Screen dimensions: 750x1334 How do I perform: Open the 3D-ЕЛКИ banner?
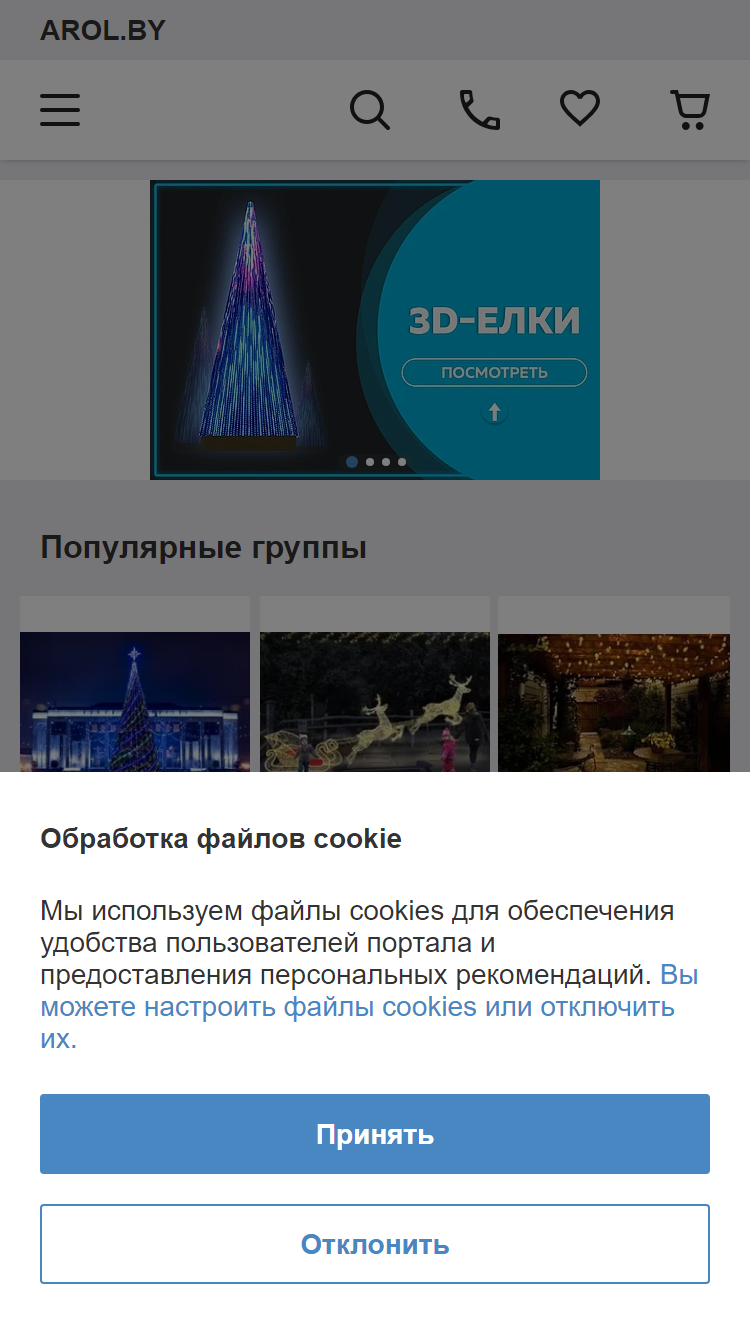pos(375,330)
